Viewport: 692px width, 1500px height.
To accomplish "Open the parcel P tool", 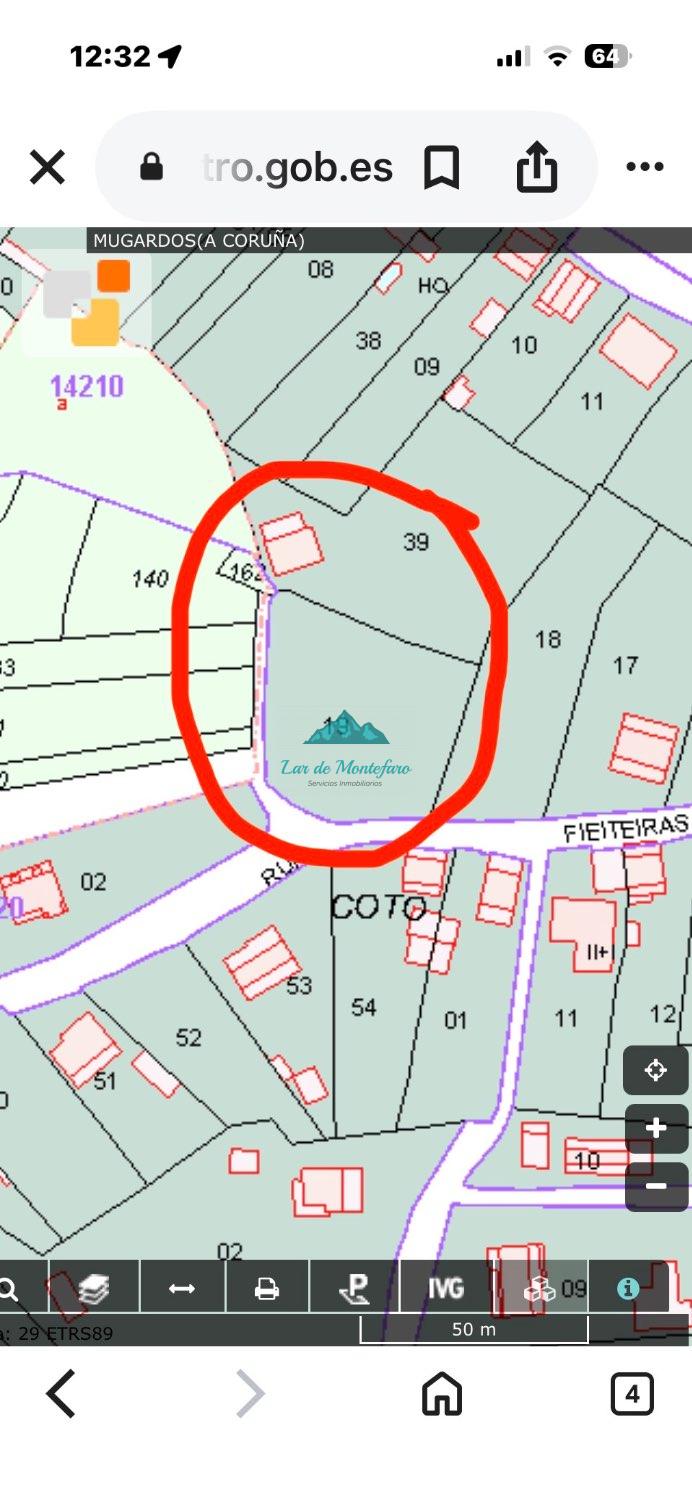I will coord(354,1289).
